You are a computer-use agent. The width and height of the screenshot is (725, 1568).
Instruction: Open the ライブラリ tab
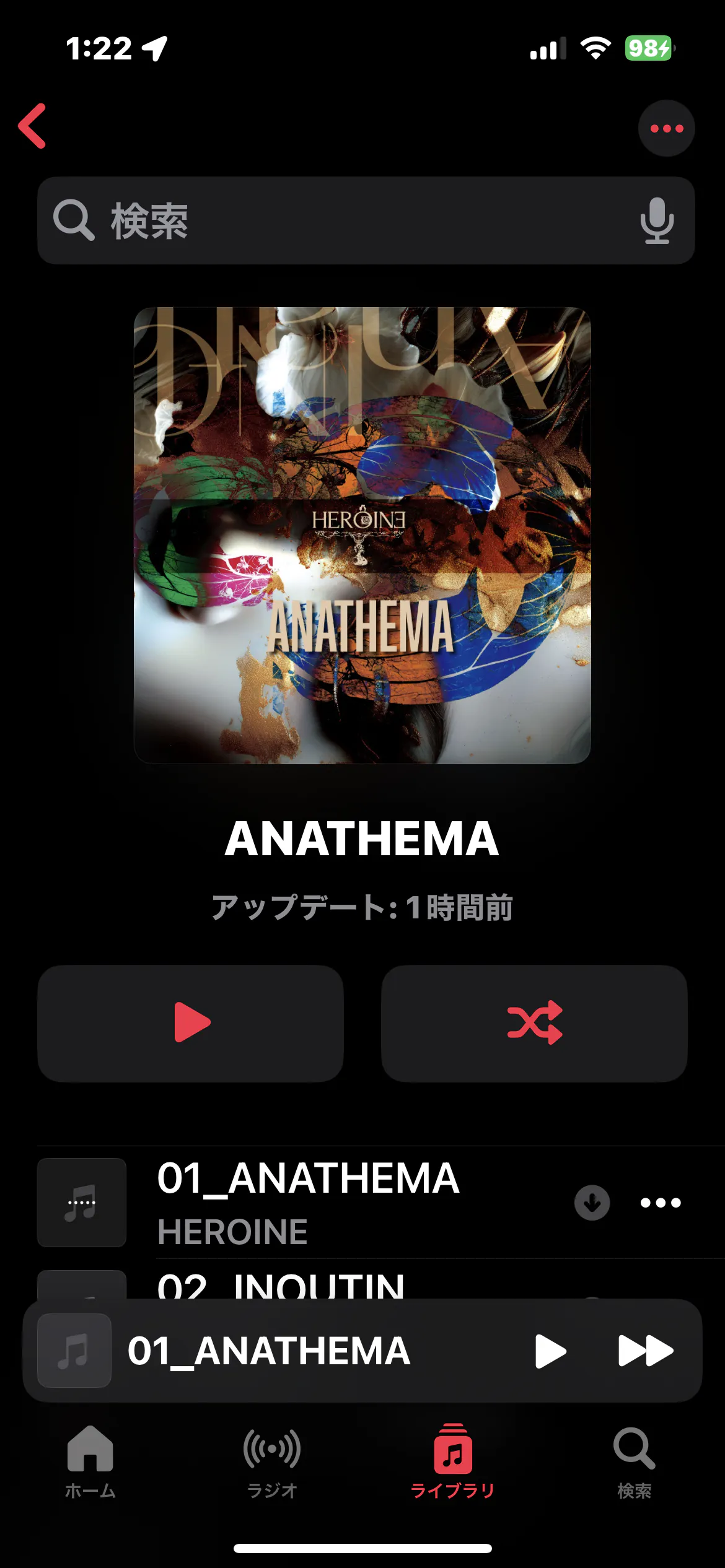453,1461
